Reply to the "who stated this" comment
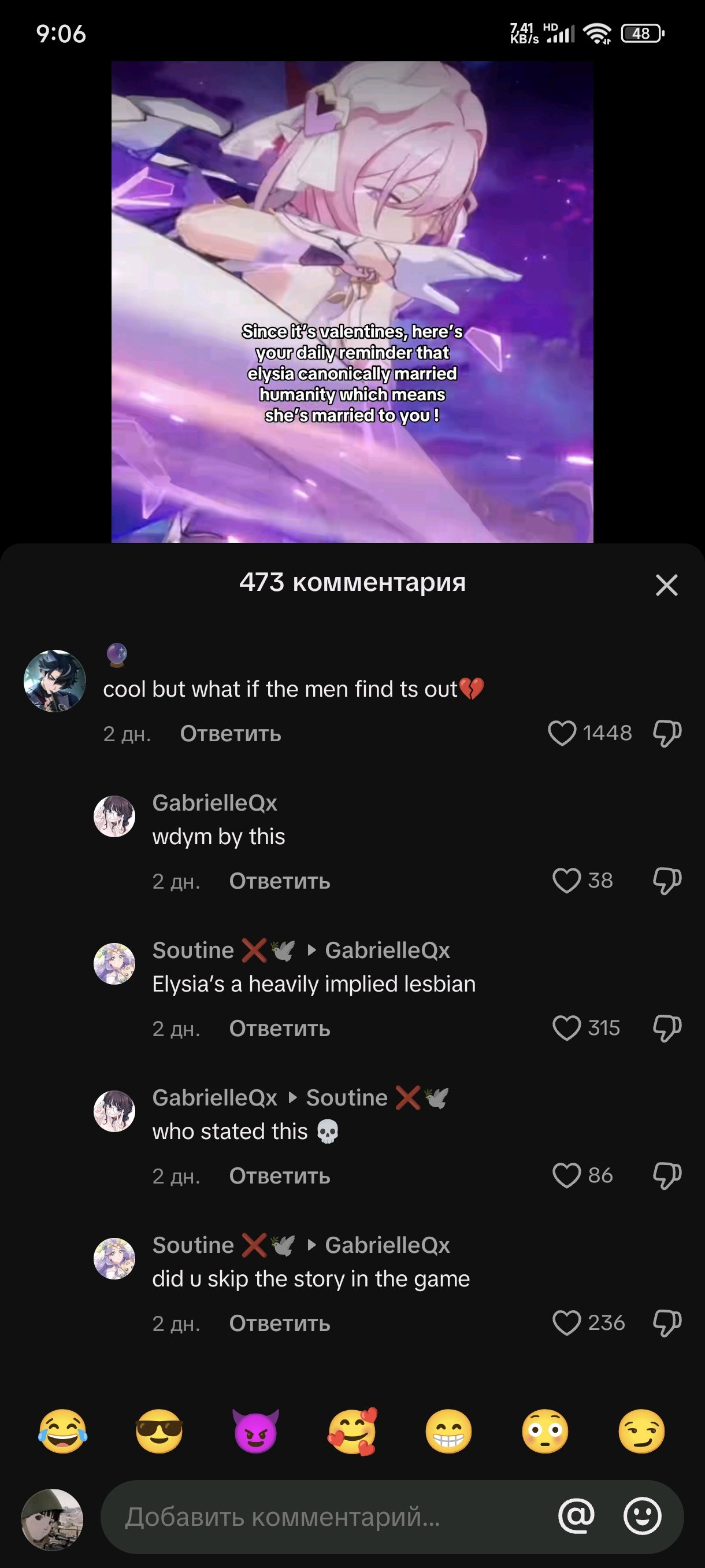705x1568 pixels. tap(280, 1175)
